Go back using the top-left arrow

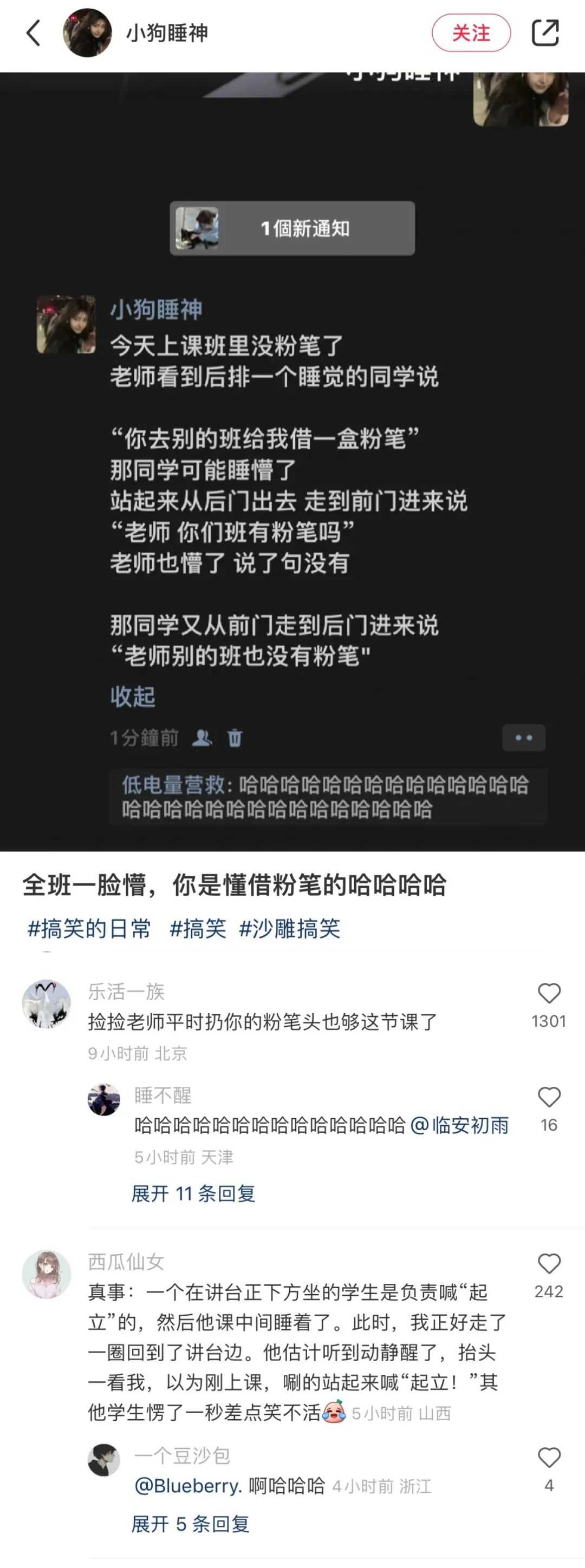click(x=34, y=33)
